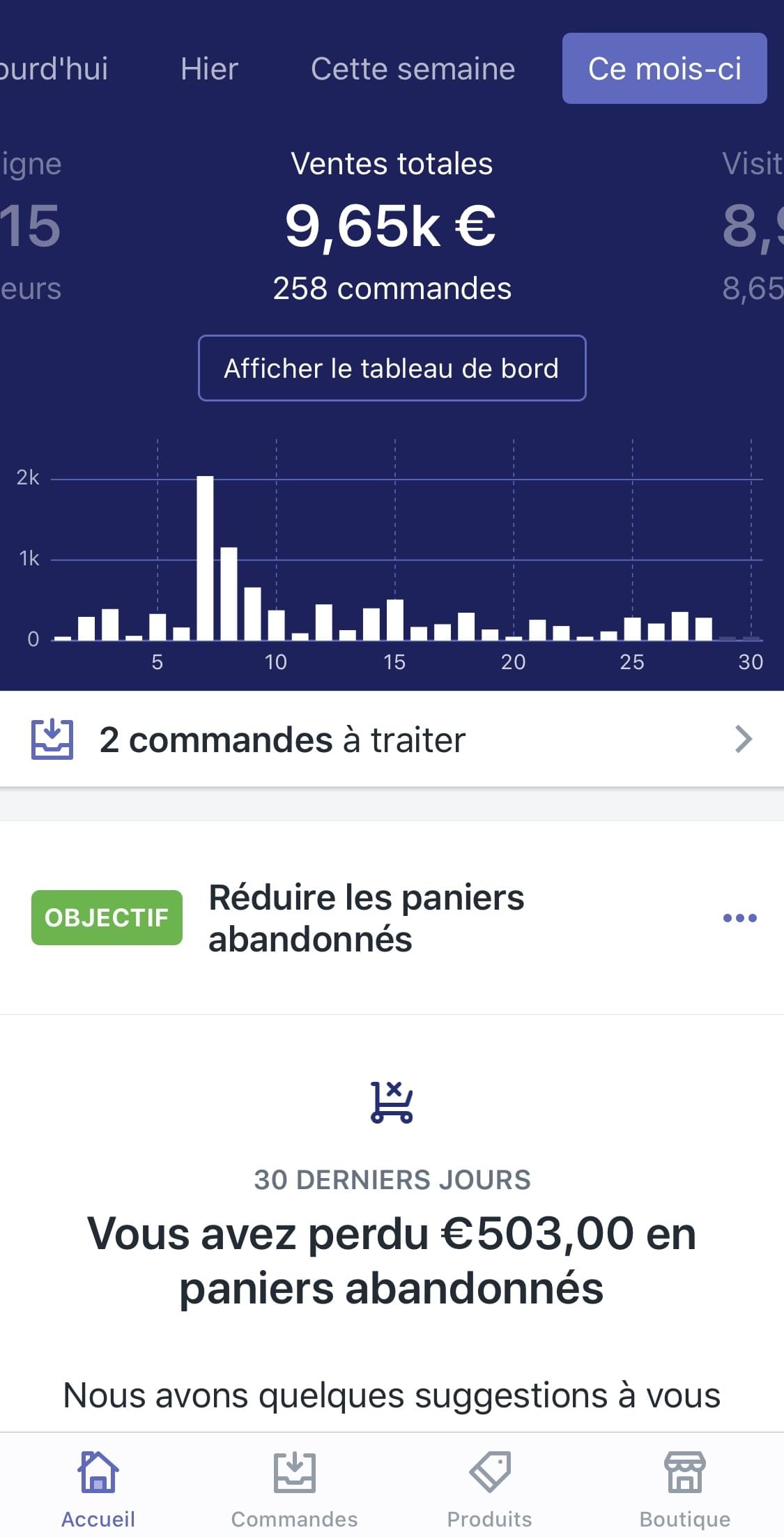The width and height of the screenshot is (784, 1537).
Task: Tap Afficher le tableau de bord
Action: point(392,368)
